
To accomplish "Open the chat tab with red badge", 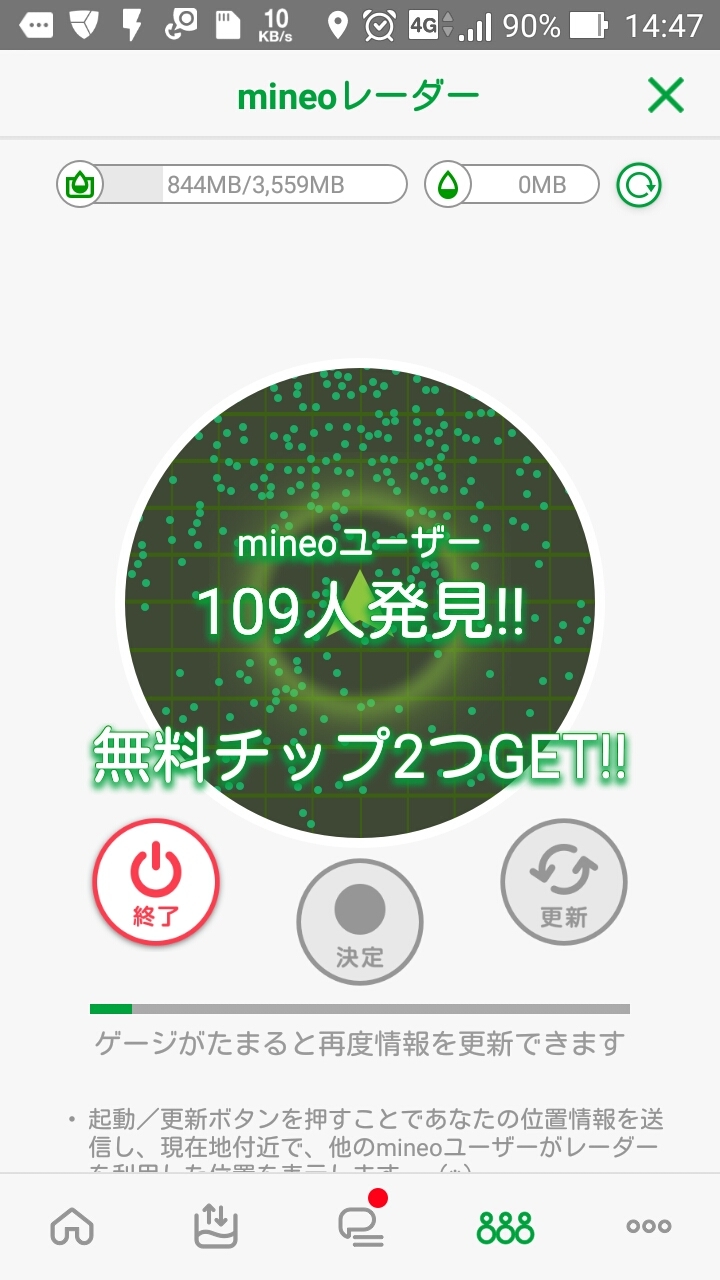I will pos(360,1226).
